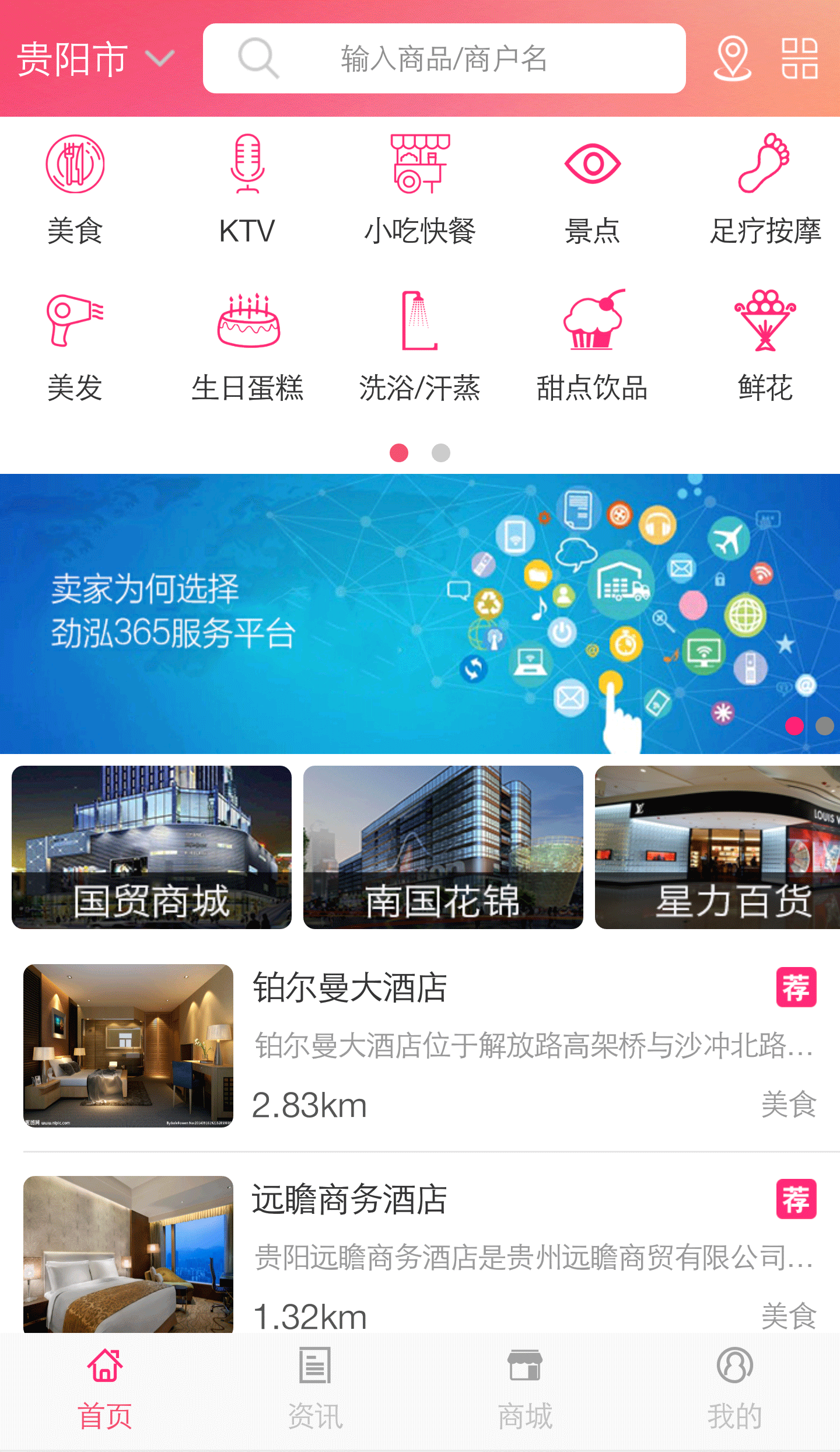
Task: Select the second banner indicator dot
Action: tap(825, 725)
